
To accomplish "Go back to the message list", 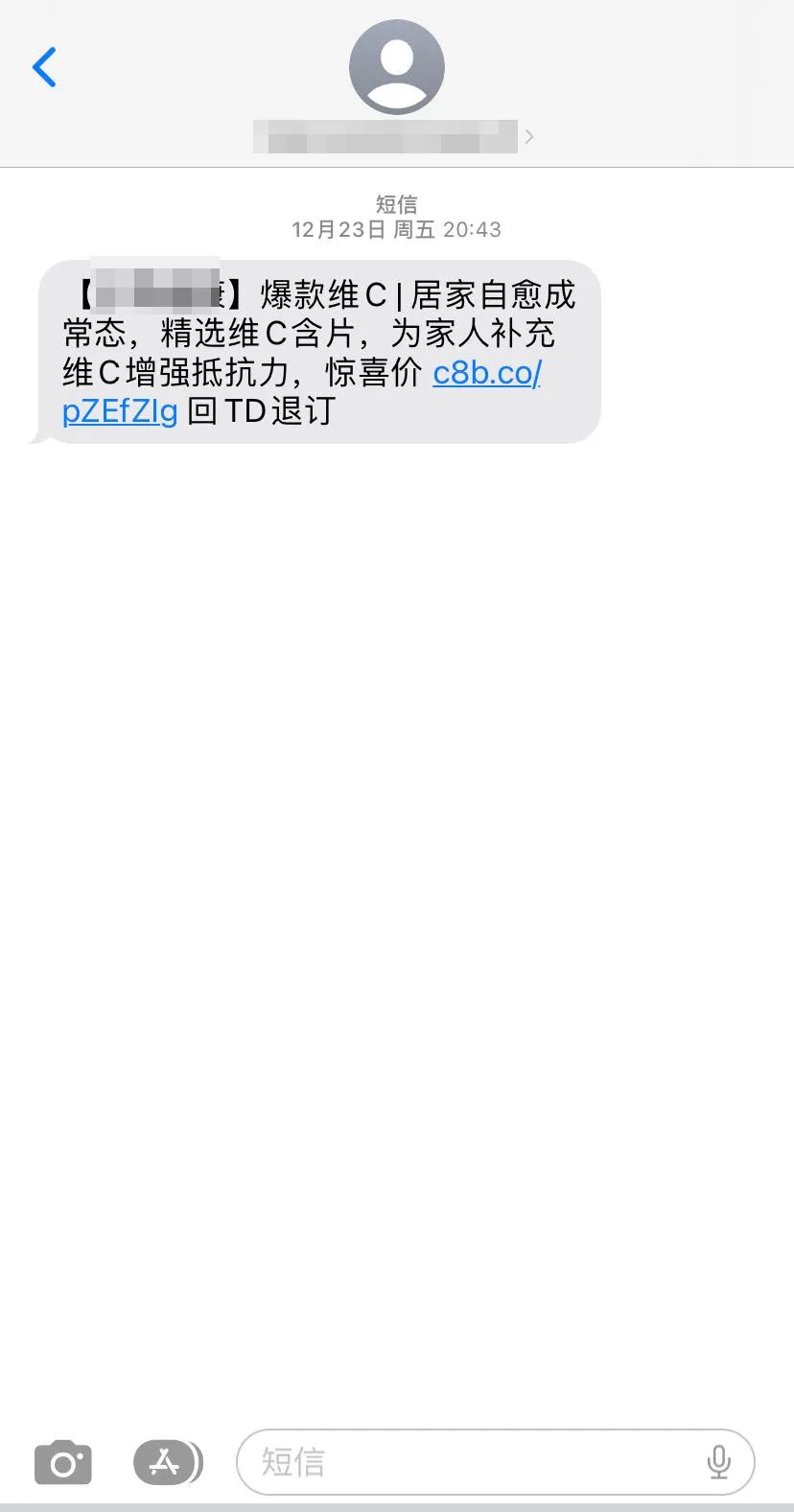I will point(44,67).
